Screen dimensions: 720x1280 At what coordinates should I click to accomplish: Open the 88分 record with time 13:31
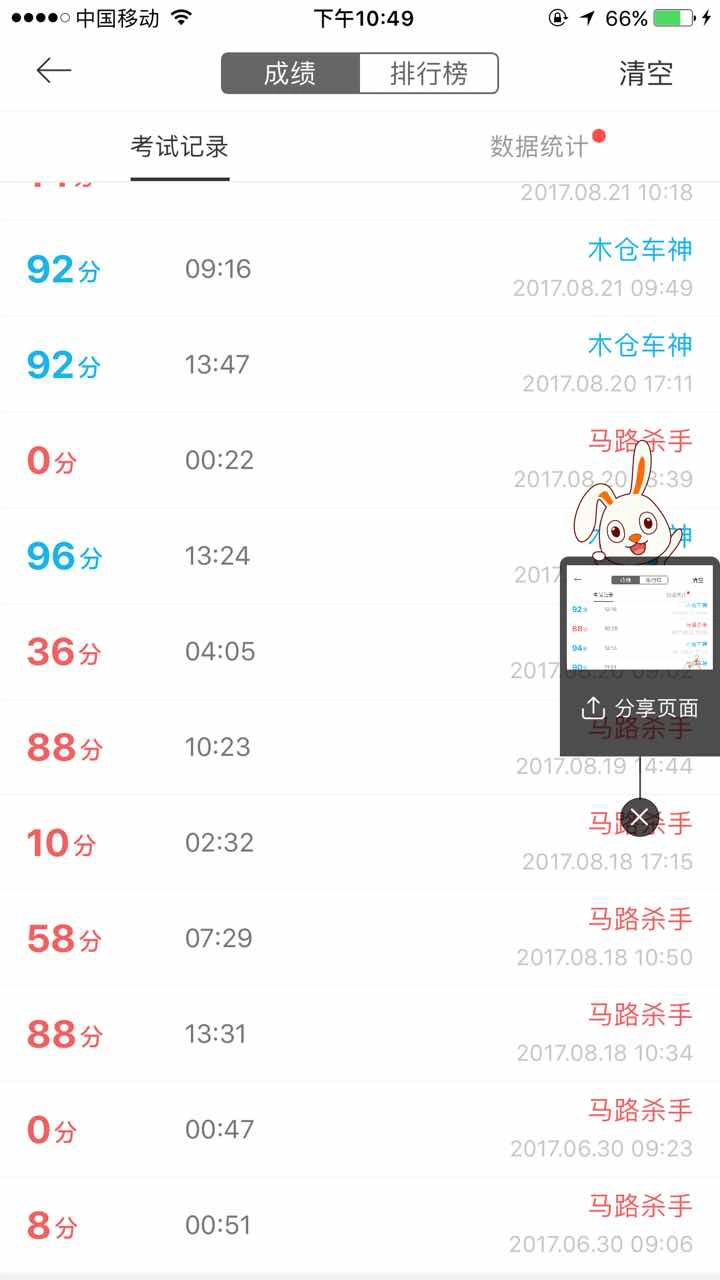360,1034
